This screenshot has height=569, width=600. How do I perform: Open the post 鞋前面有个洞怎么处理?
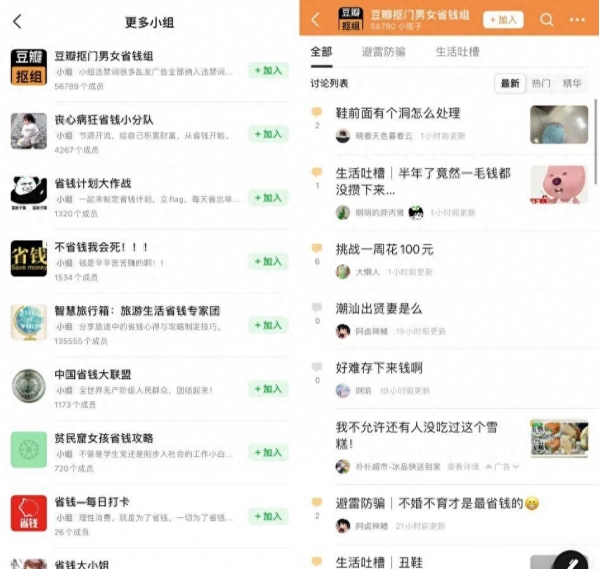397,114
